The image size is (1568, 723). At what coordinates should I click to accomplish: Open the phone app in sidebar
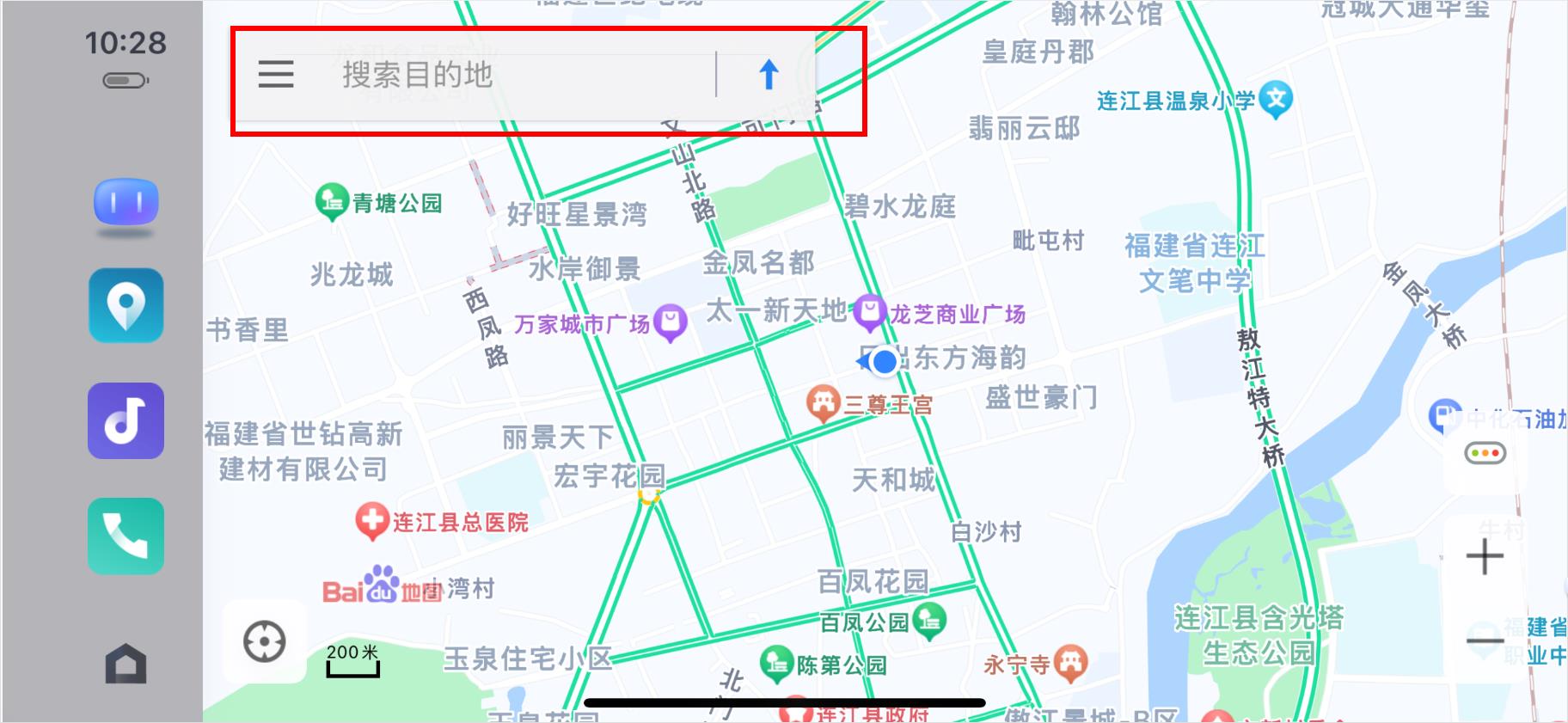tap(126, 536)
